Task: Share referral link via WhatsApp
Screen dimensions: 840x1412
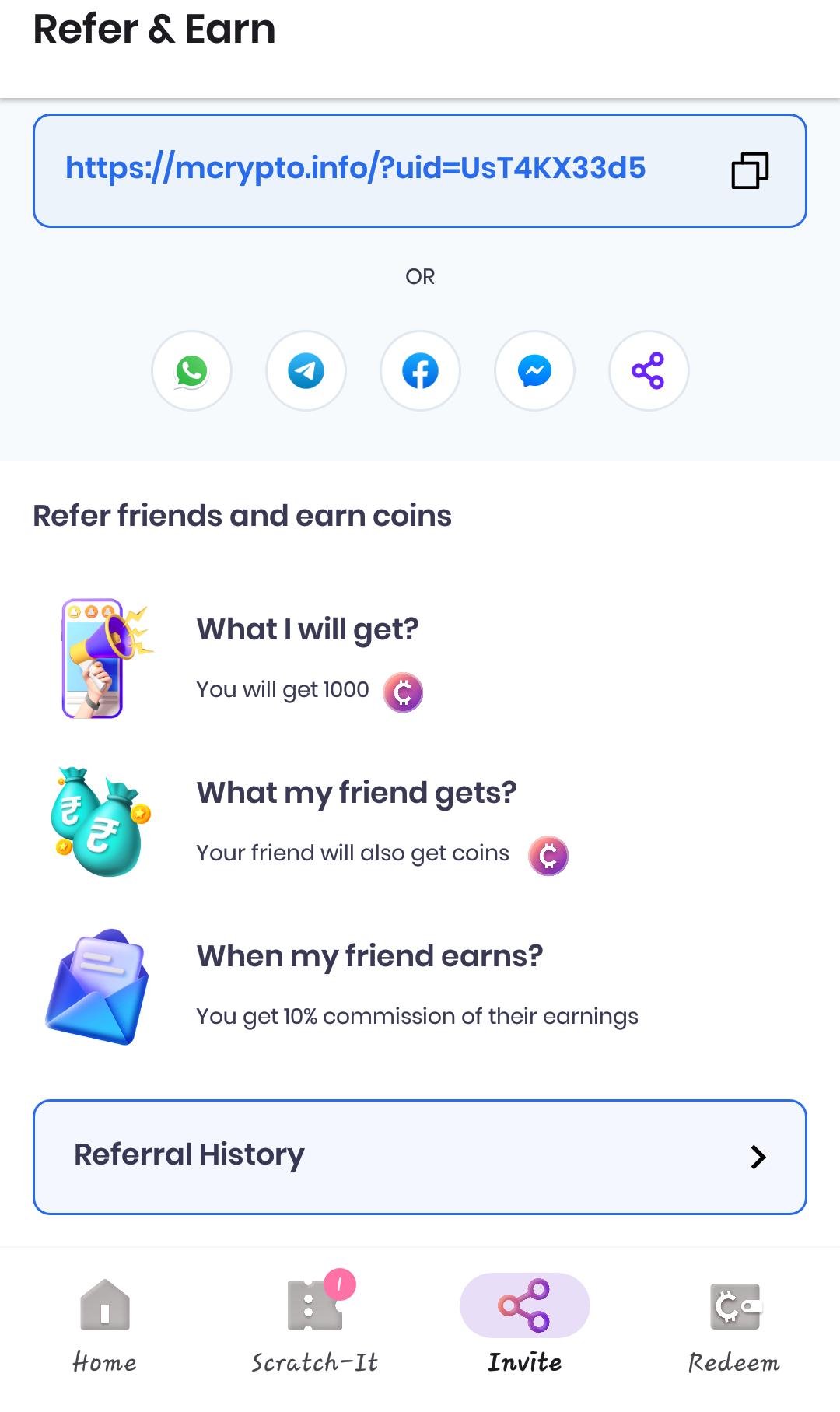Action: point(191,371)
